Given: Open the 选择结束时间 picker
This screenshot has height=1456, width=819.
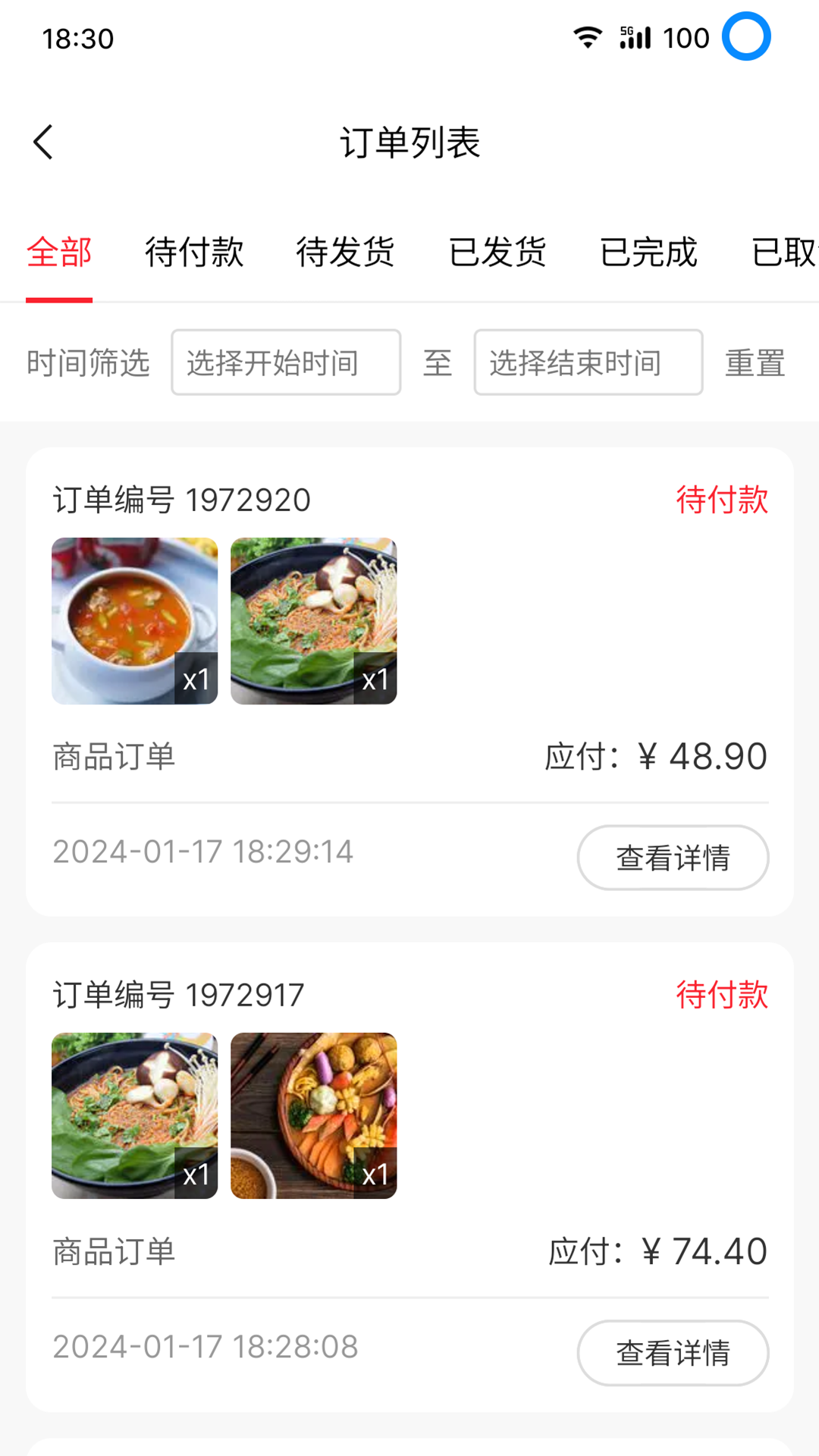Looking at the screenshot, I should 588,362.
